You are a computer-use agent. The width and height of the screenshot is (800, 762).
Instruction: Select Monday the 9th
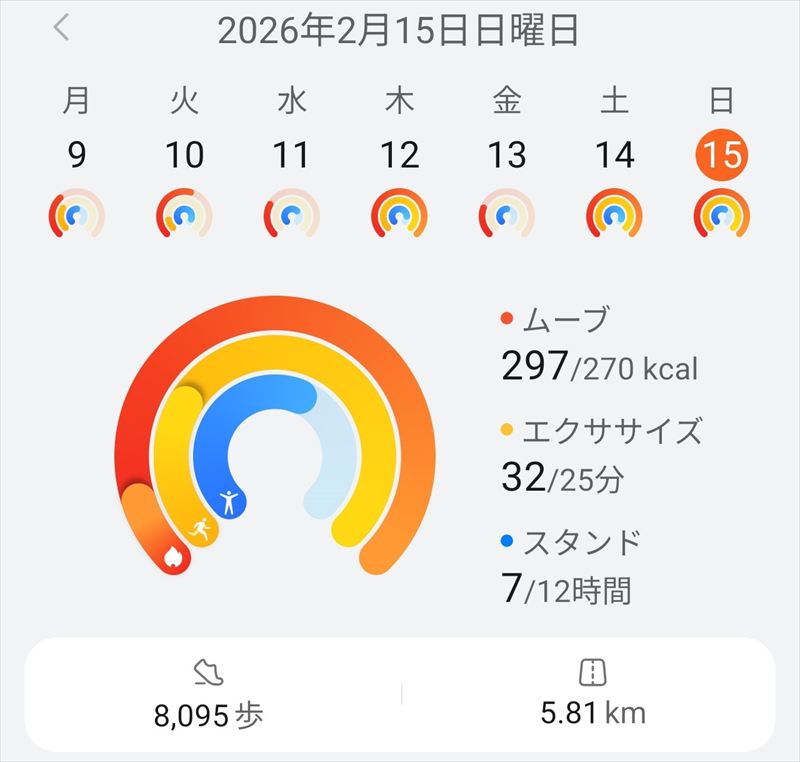coord(77,156)
